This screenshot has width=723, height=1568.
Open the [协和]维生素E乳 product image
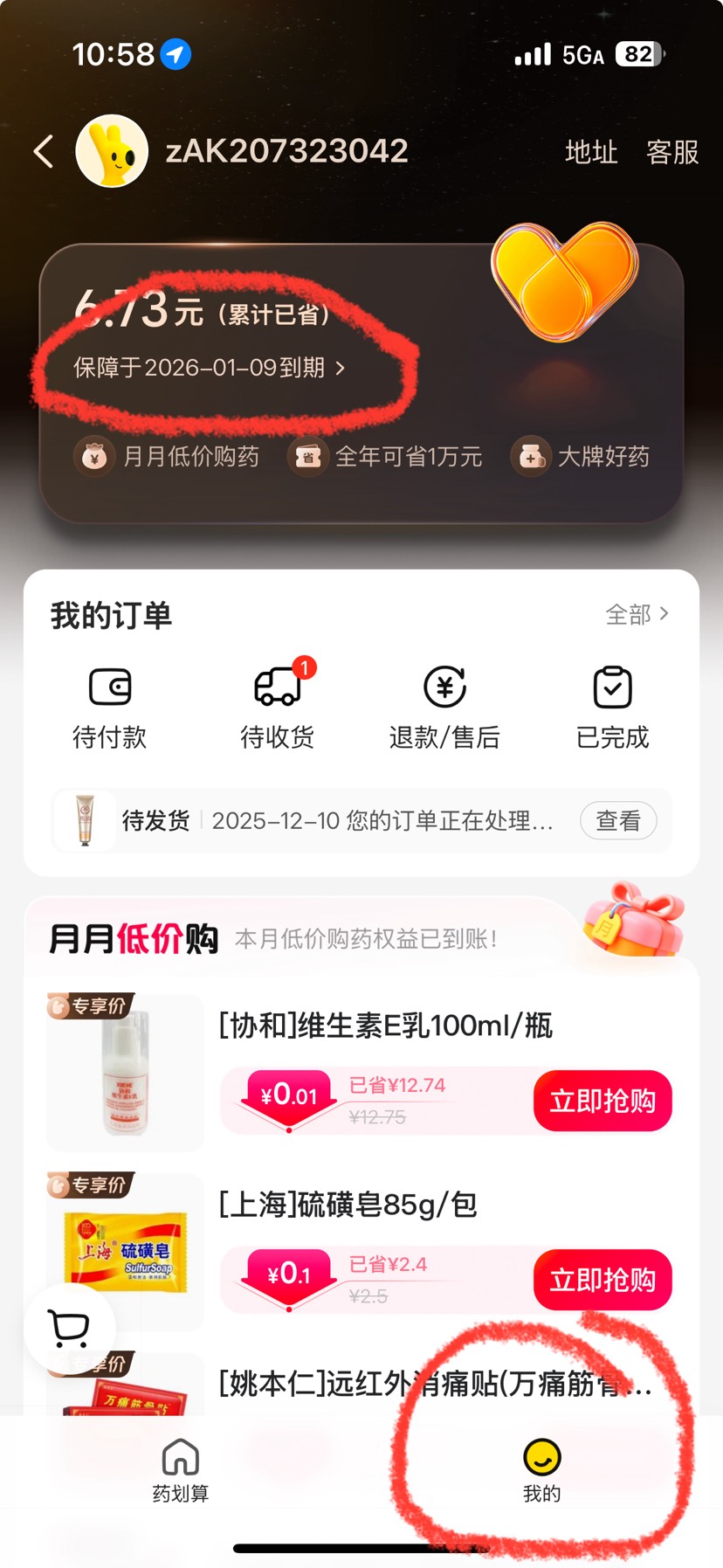(x=126, y=1073)
